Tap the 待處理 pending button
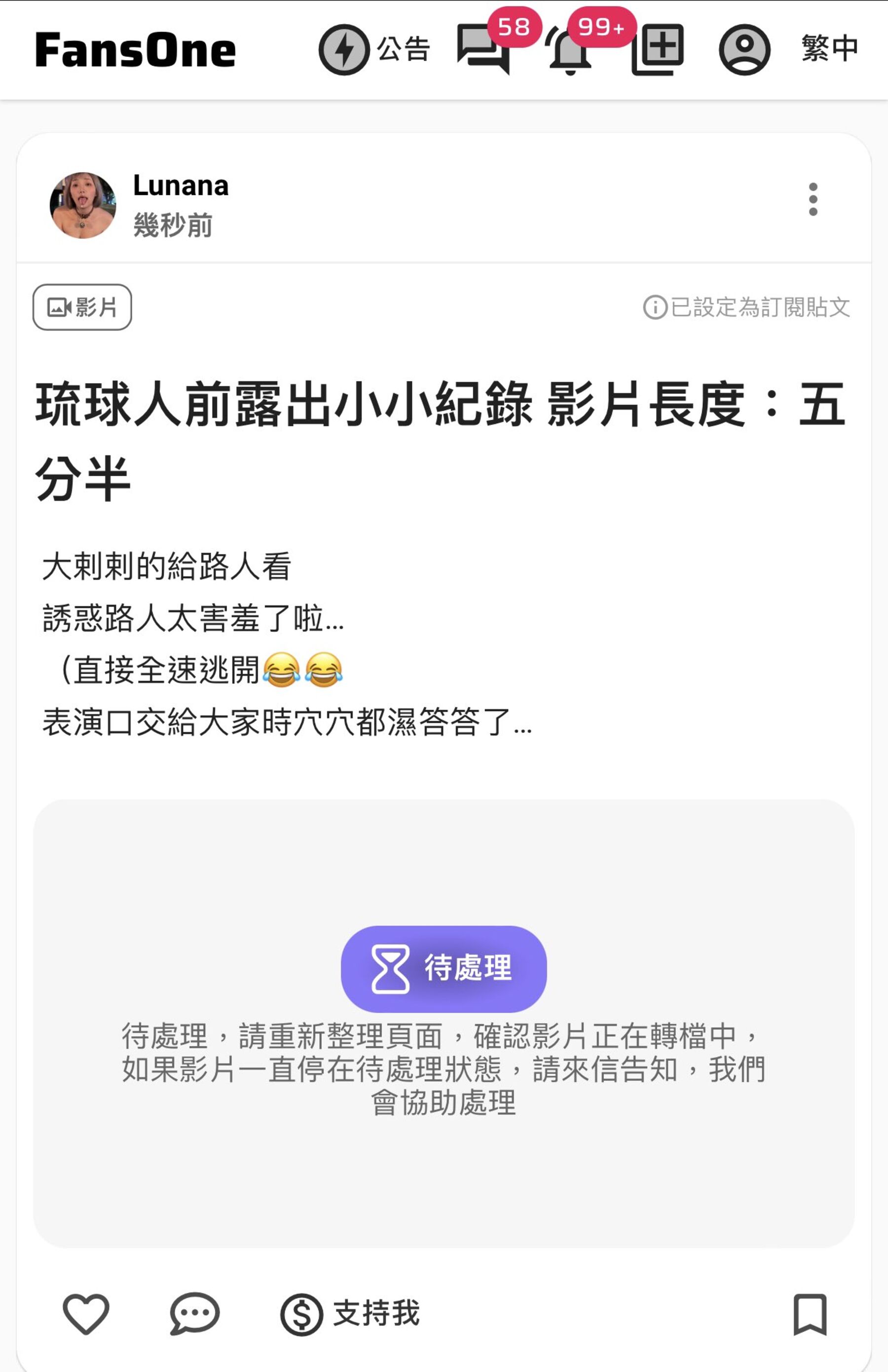The image size is (888, 1372). point(444,969)
